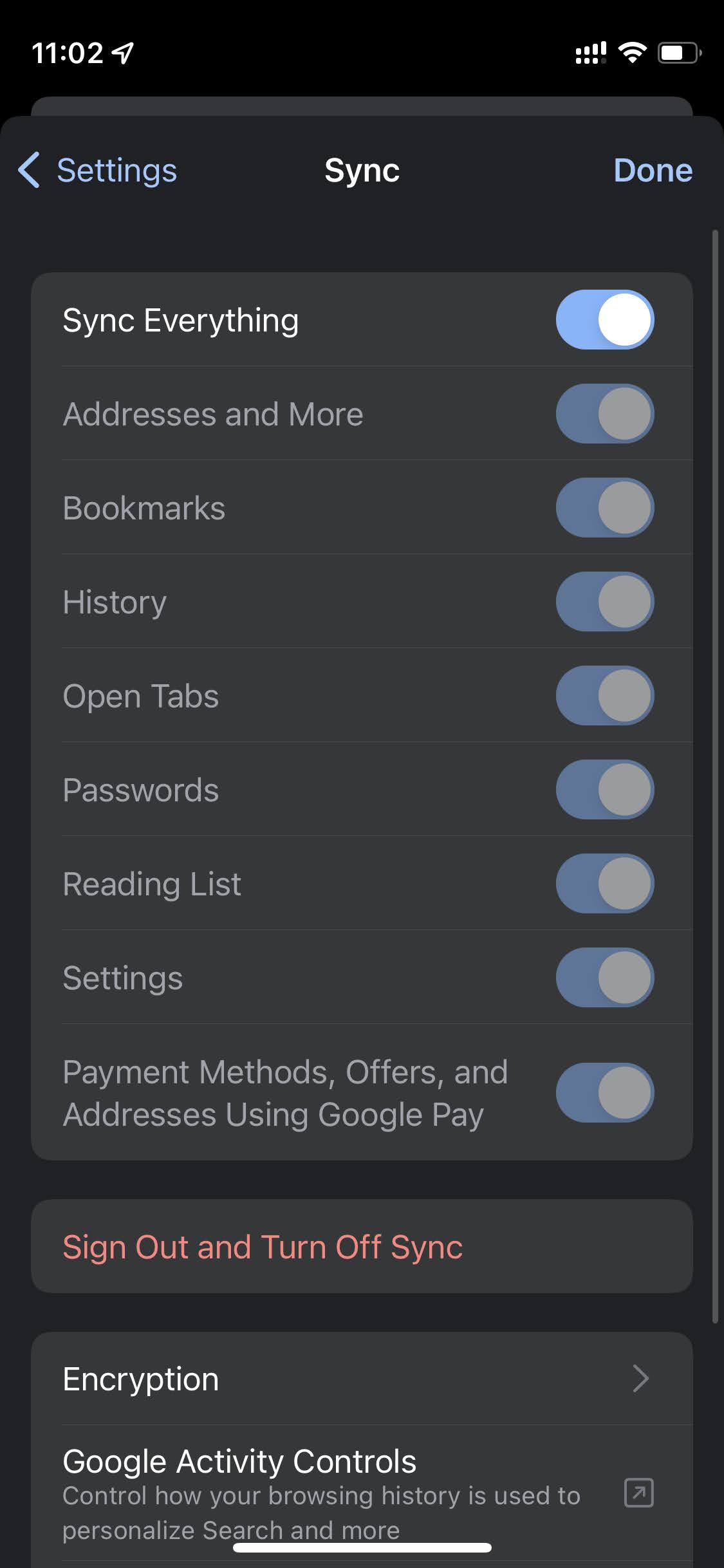The width and height of the screenshot is (724, 1568).
Task: Open the Encryption options
Action: [360, 1379]
